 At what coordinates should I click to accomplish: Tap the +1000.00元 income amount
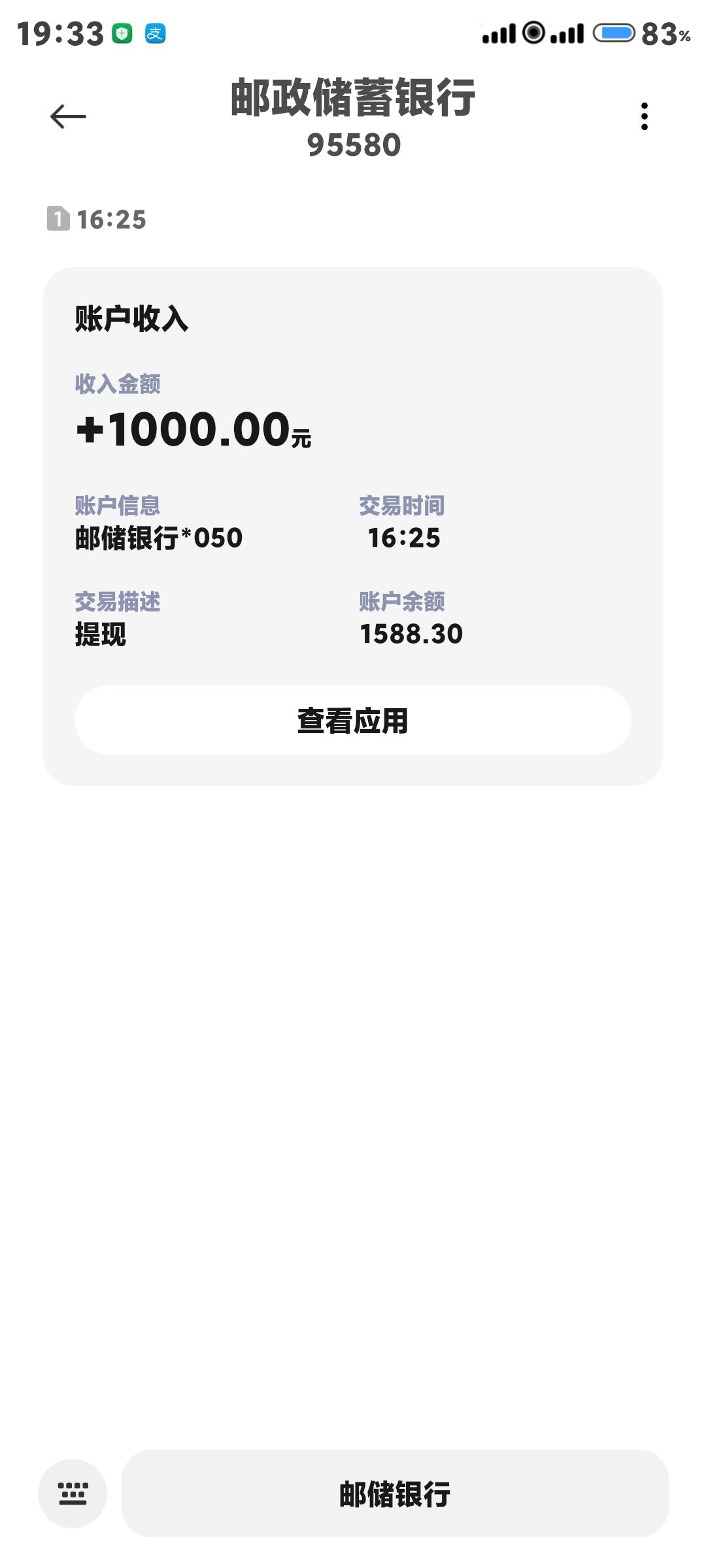click(193, 433)
